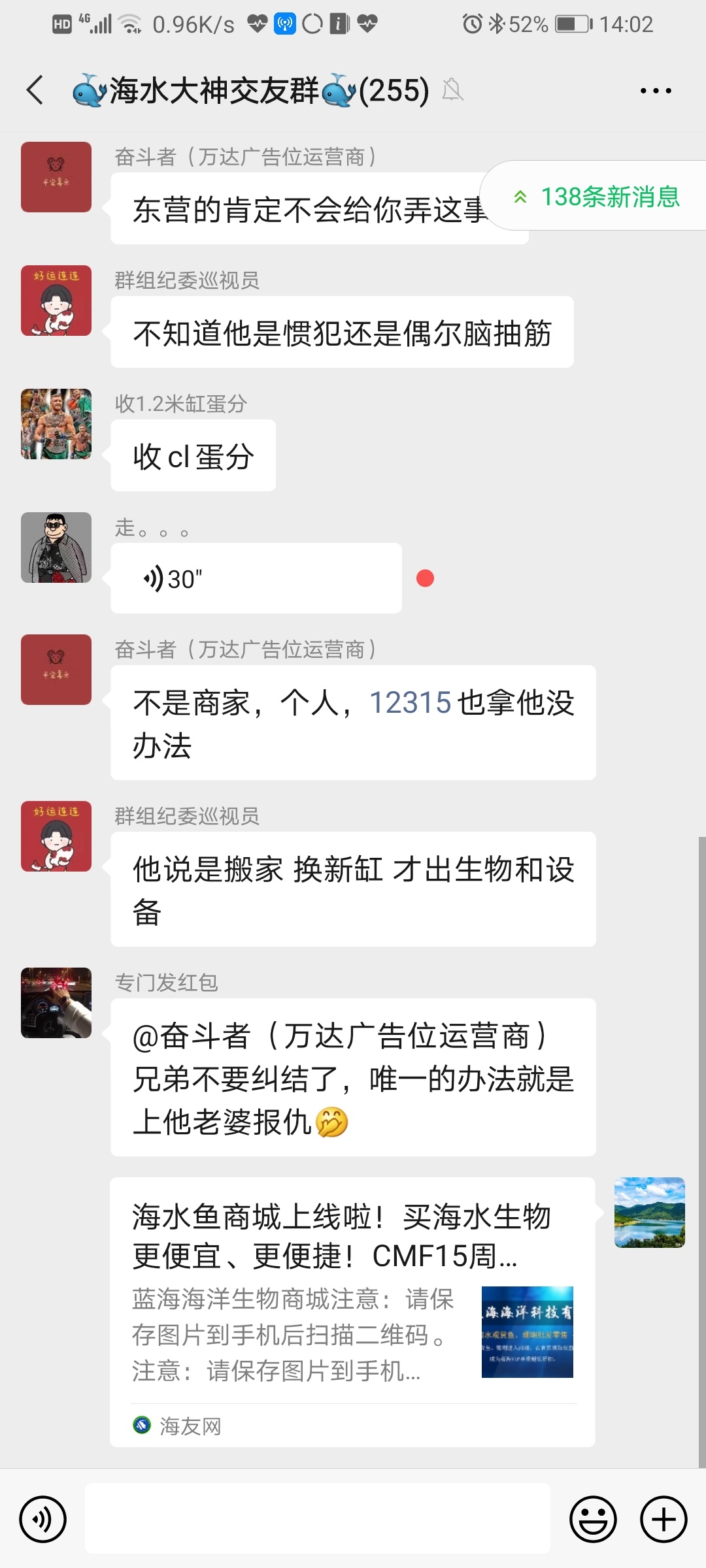This screenshot has height=1568, width=706.
Task: Tap the 12315 phone number link
Action: point(411,703)
